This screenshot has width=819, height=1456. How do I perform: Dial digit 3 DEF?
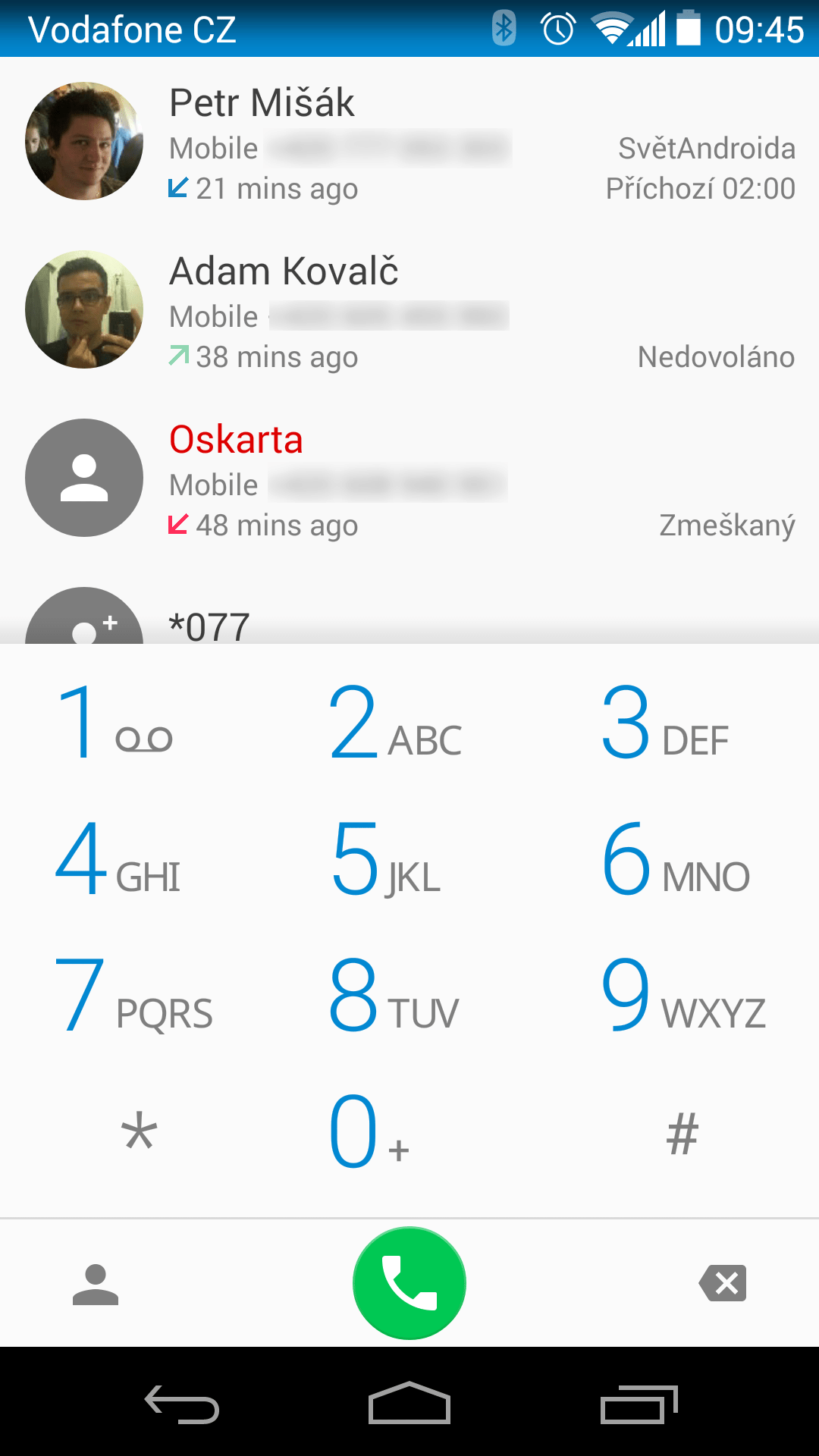(x=682, y=720)
